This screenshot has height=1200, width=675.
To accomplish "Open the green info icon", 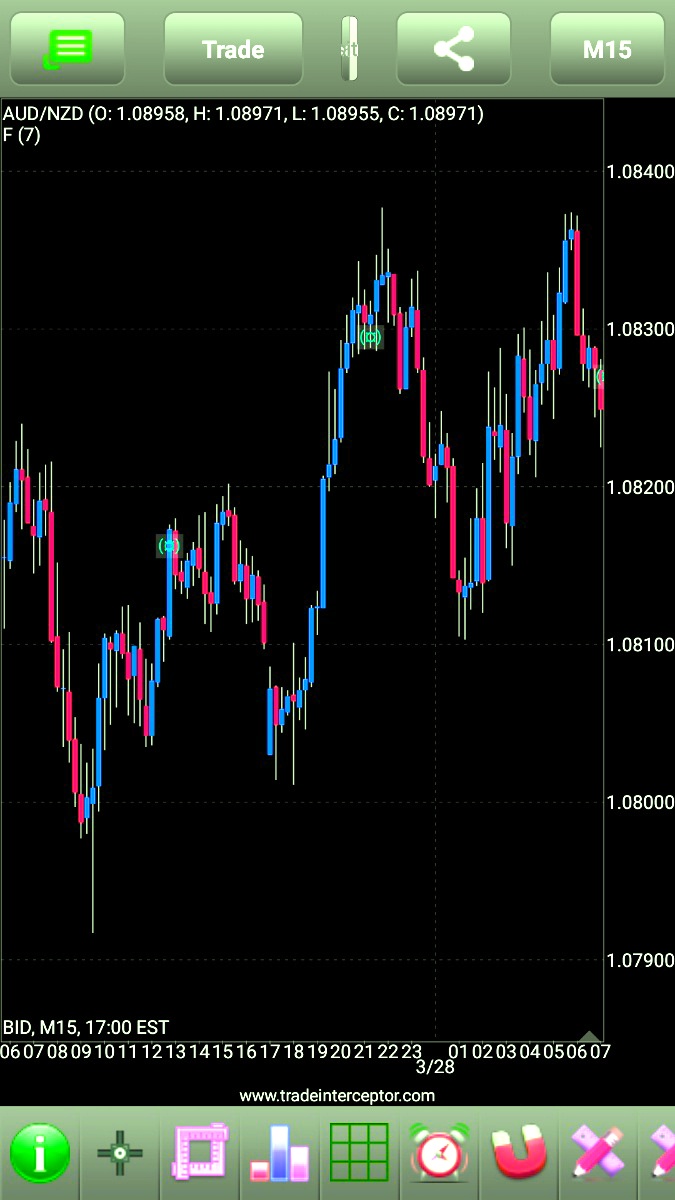I will (40, 1153).
